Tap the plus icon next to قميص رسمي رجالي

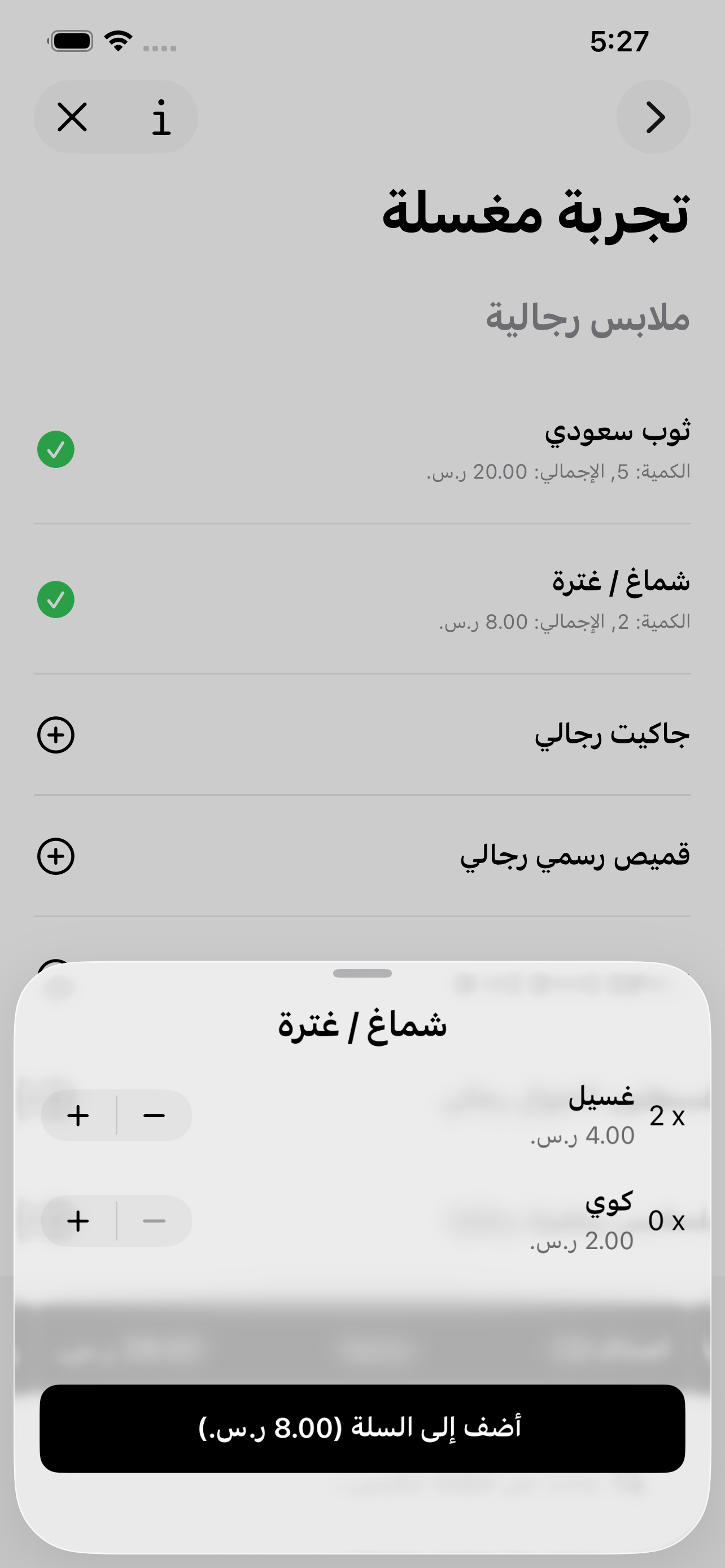tap(55, 856)
